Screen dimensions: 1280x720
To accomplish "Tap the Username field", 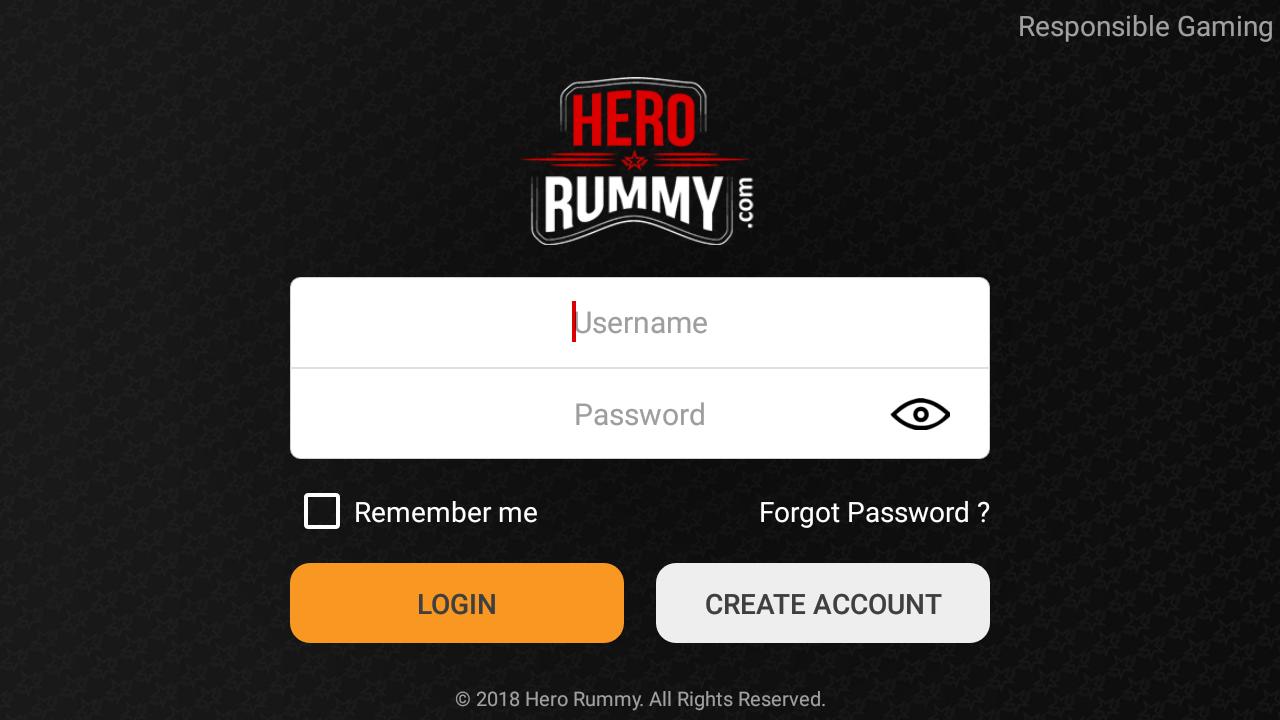I will click(x=640, y=323).
